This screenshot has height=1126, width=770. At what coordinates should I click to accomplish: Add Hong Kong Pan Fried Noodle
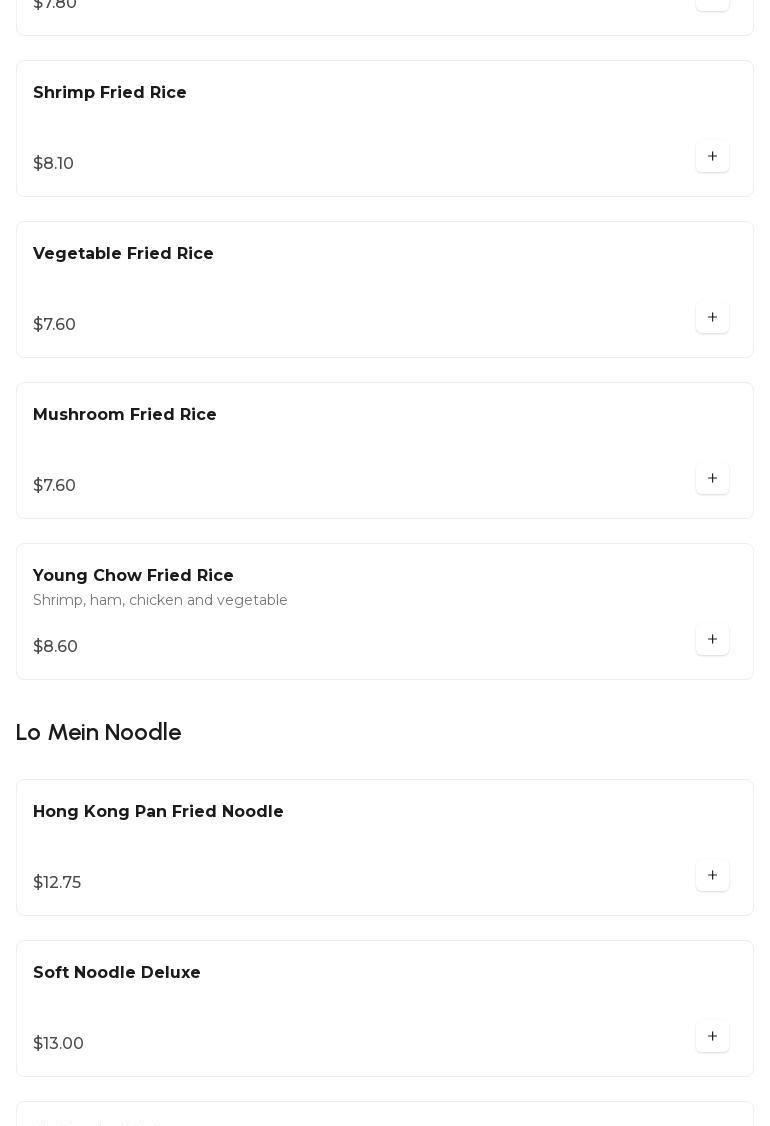[712, 876]
